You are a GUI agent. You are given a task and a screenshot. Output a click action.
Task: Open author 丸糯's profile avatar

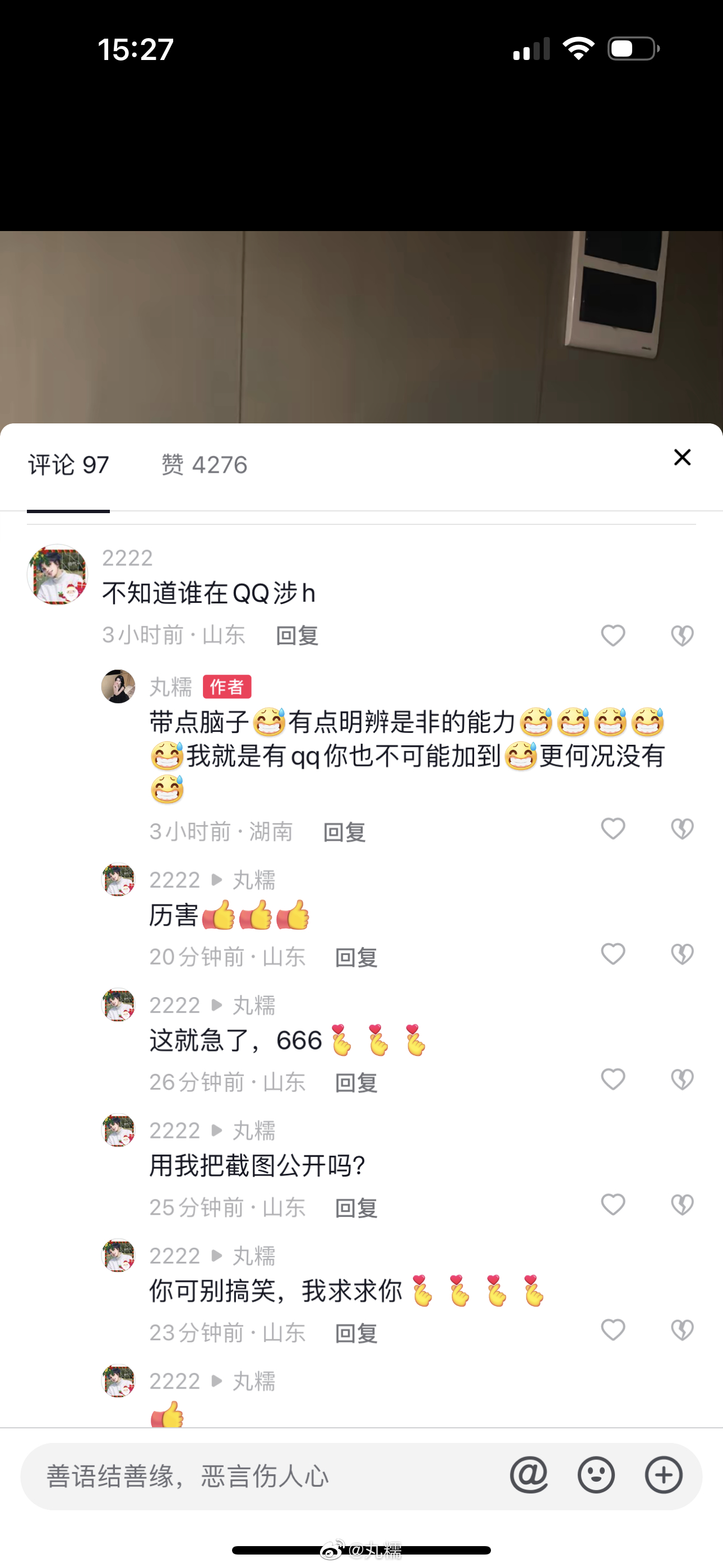118,686
